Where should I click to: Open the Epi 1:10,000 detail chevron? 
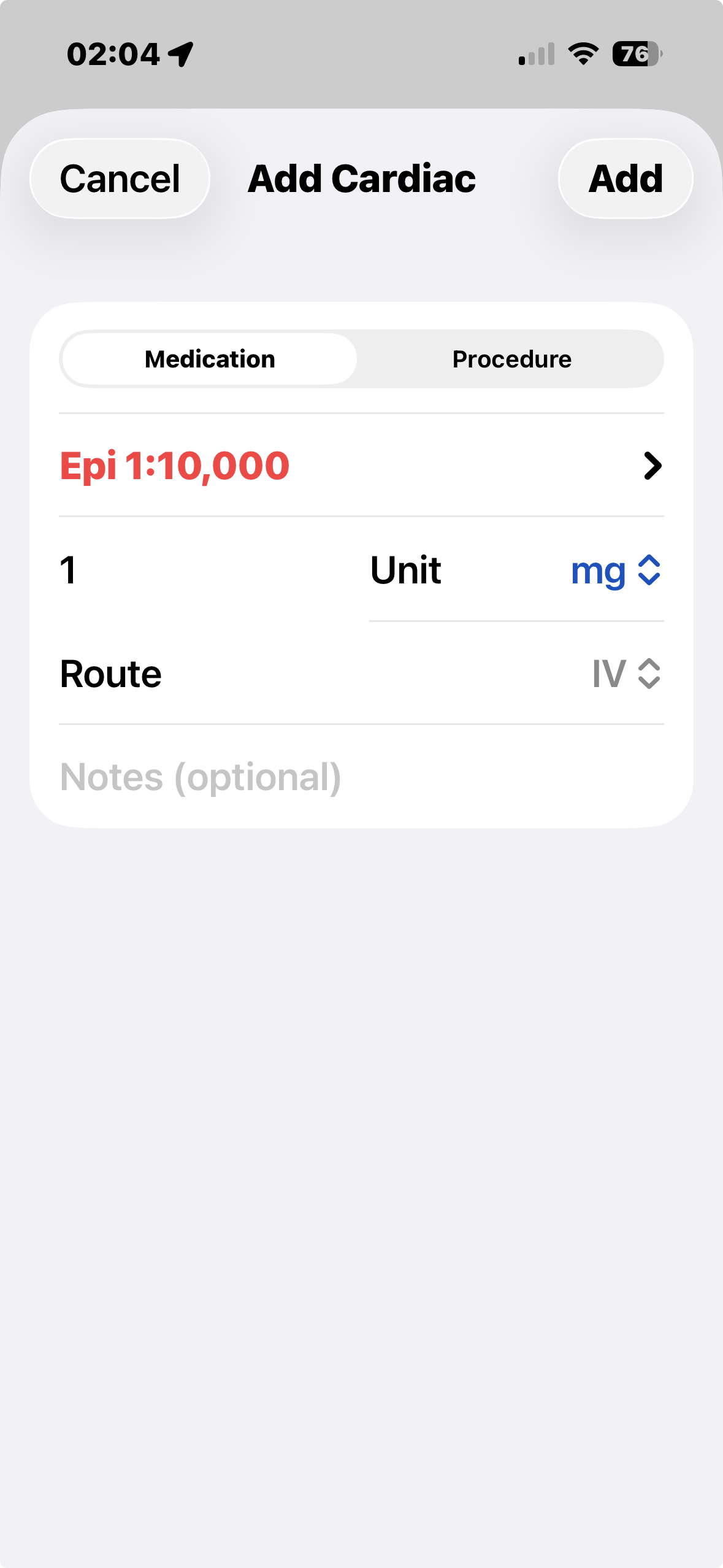652,465
